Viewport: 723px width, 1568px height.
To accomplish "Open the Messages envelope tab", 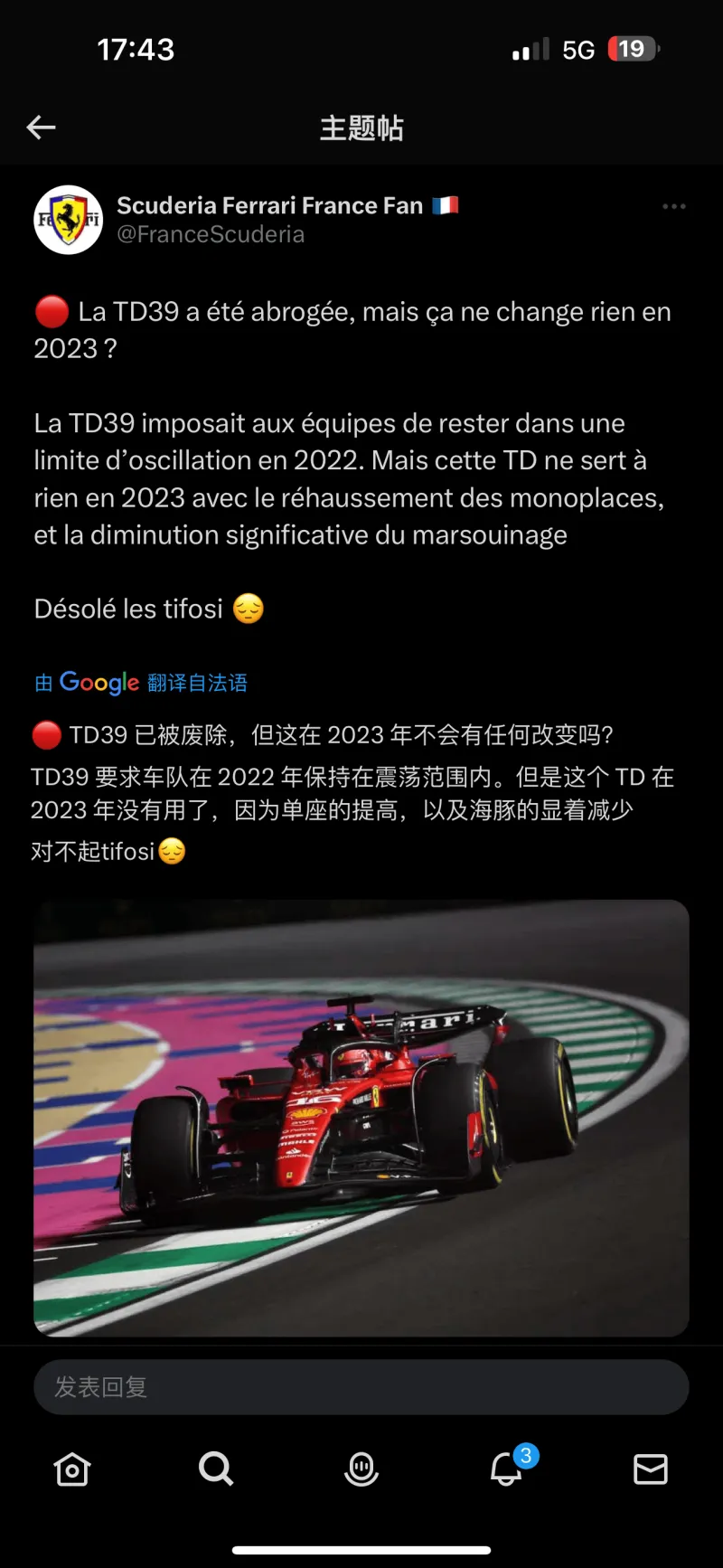I will pos(651,1469).
